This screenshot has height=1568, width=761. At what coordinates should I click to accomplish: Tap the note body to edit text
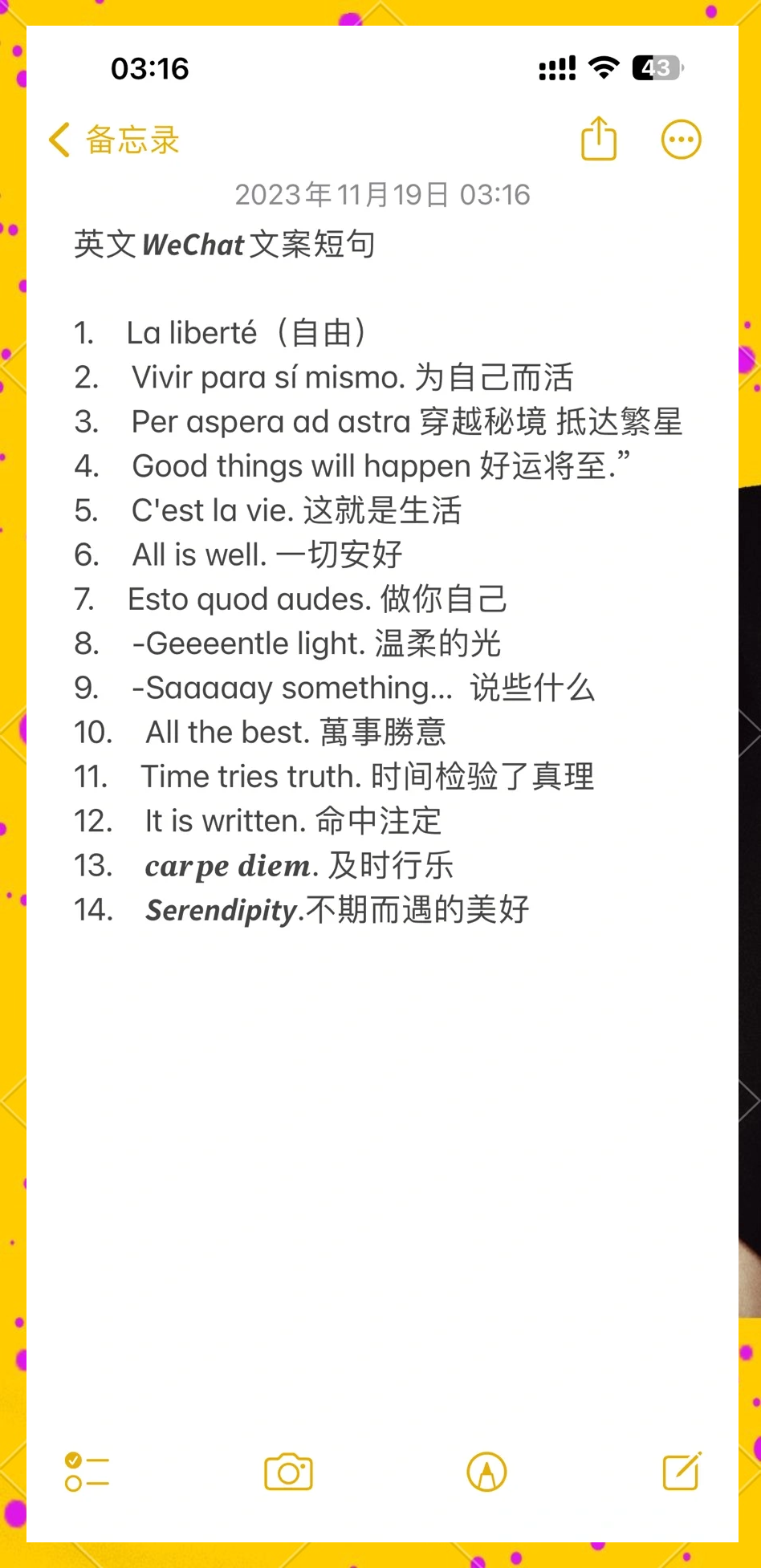coord(377,1123)
